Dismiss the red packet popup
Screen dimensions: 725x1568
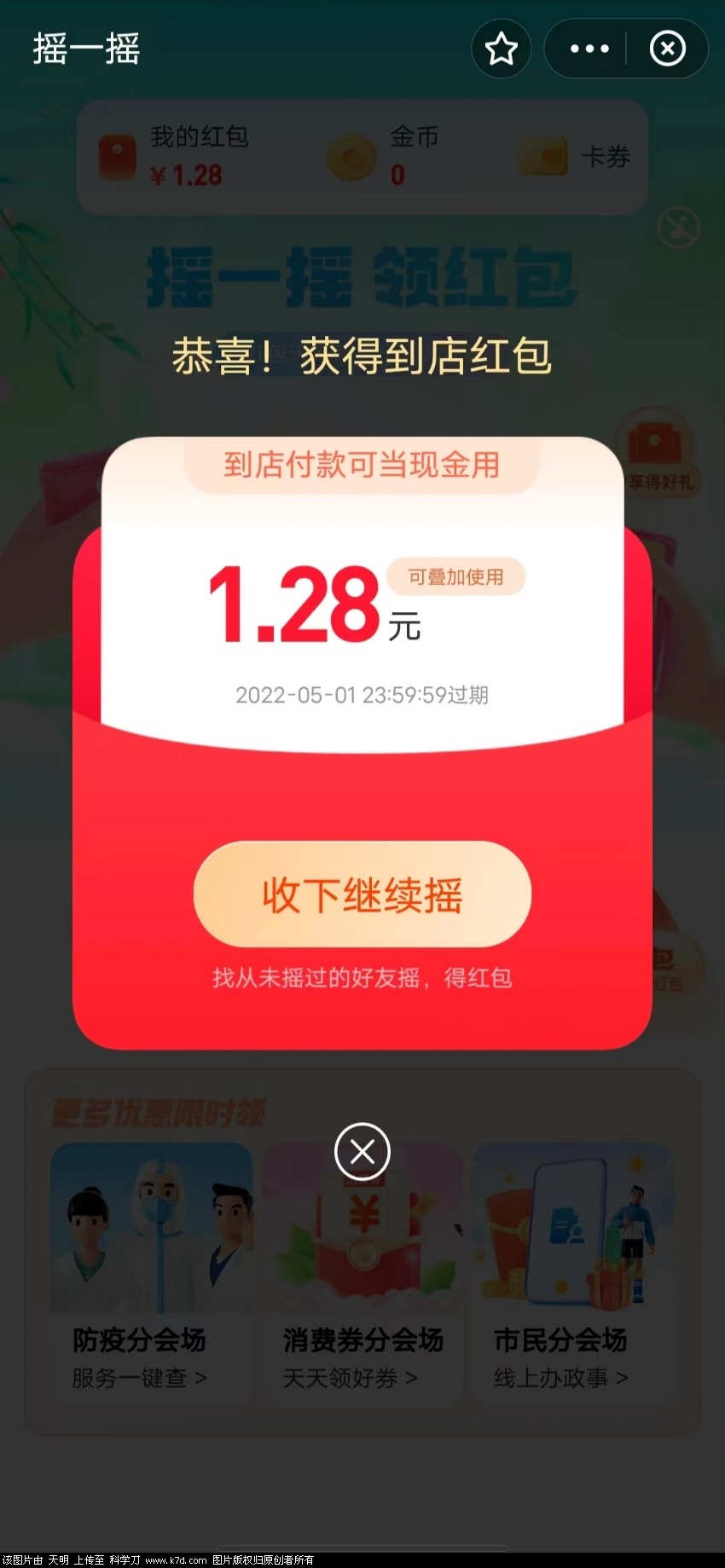click(x=362, y=1152)
